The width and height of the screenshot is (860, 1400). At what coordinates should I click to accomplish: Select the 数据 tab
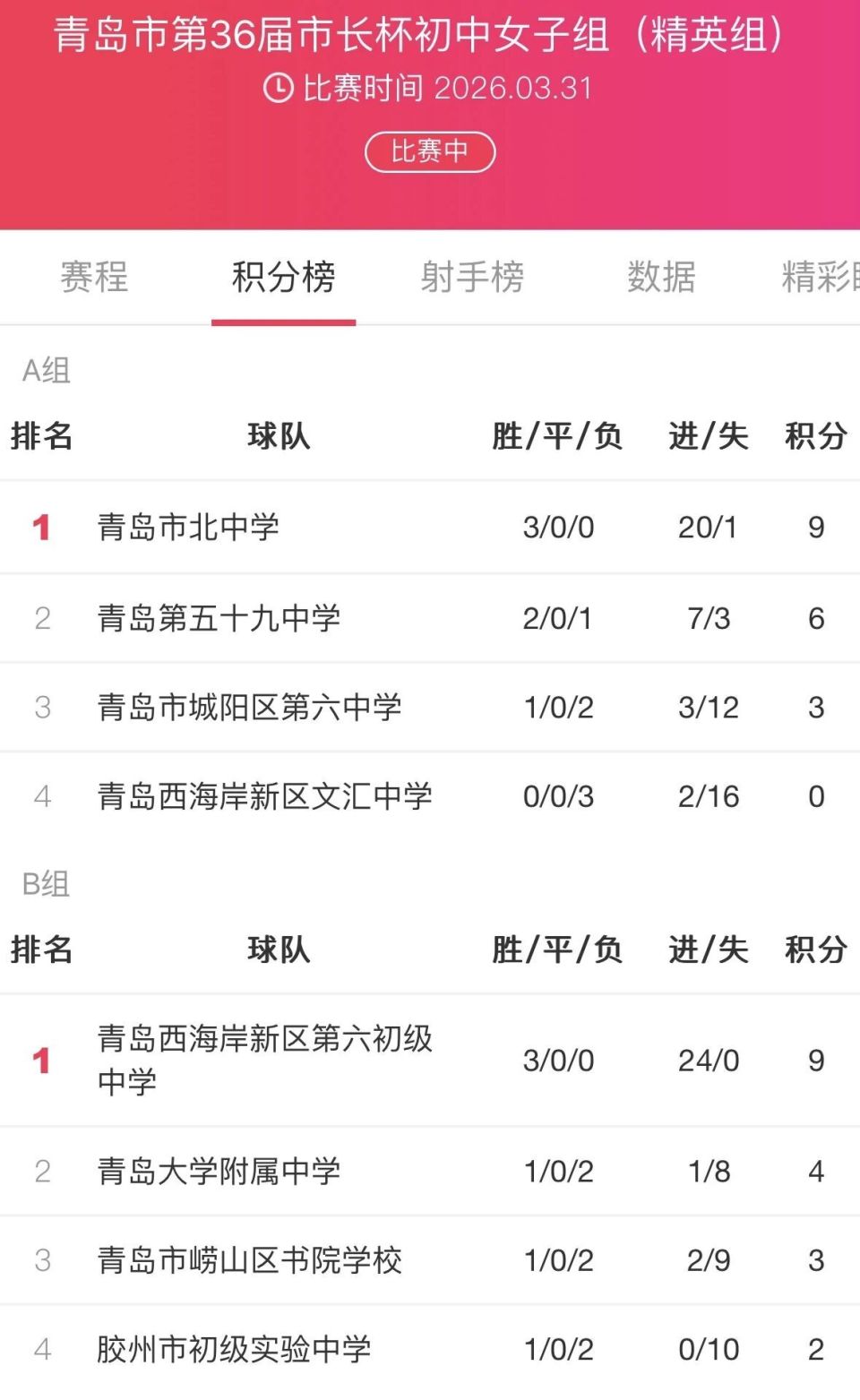661,279
